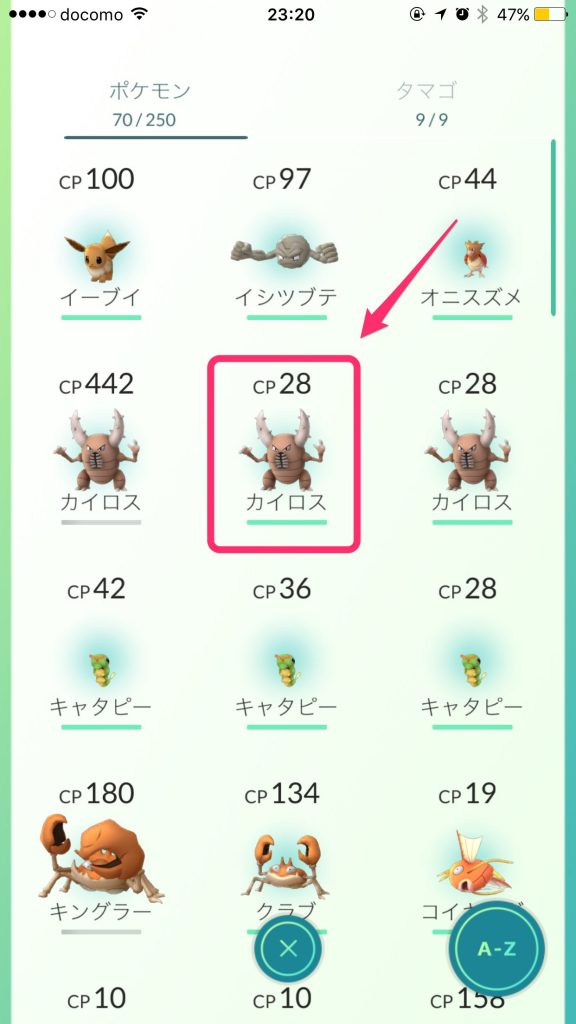The image size is (576, 1024).
Task: Select the CP 134 crab Pokémon
Action: click(285, 849)
